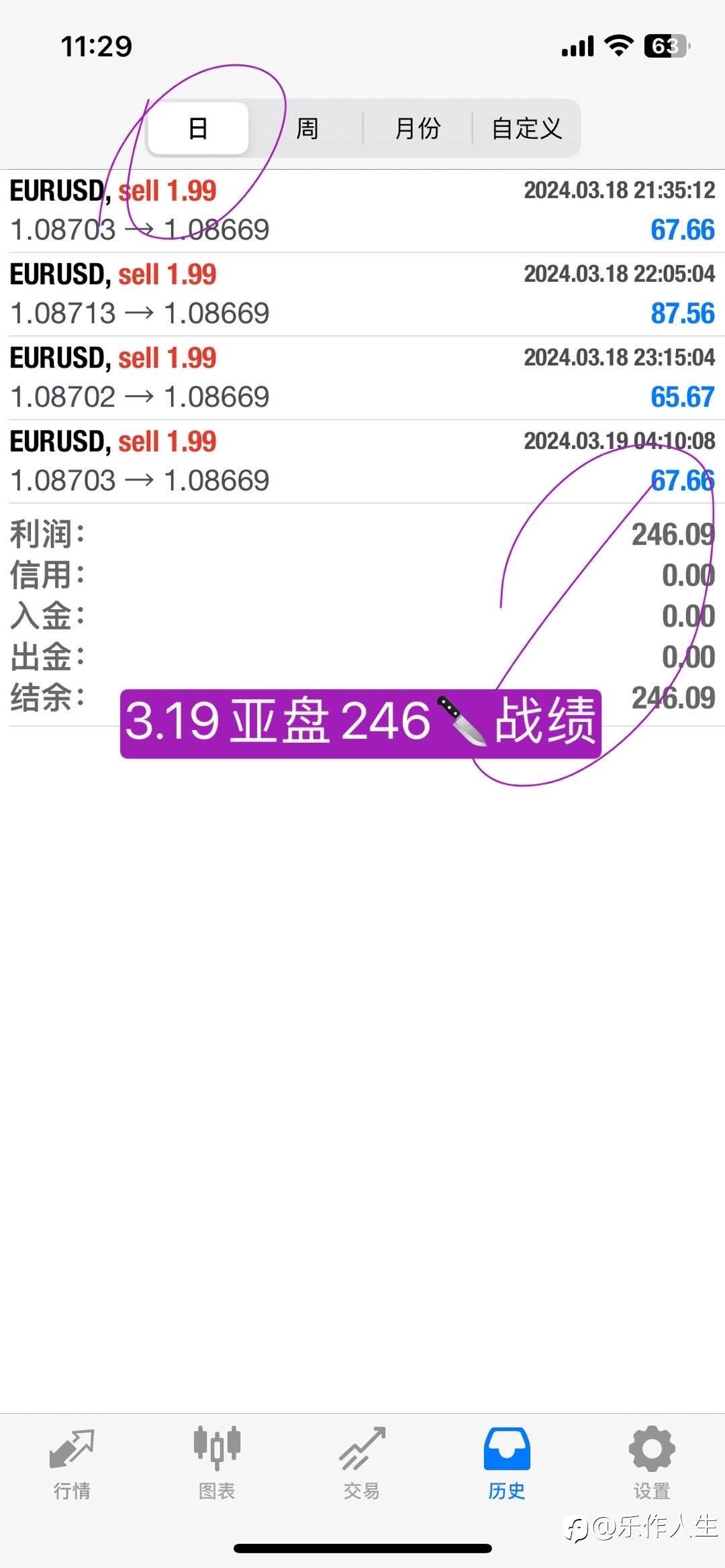The width and height of the screenshot is (725, 1568).
Task: Open the EURUSD trade dated 2024.03.19 04:10:08
Action: click(x=362, y=462)
